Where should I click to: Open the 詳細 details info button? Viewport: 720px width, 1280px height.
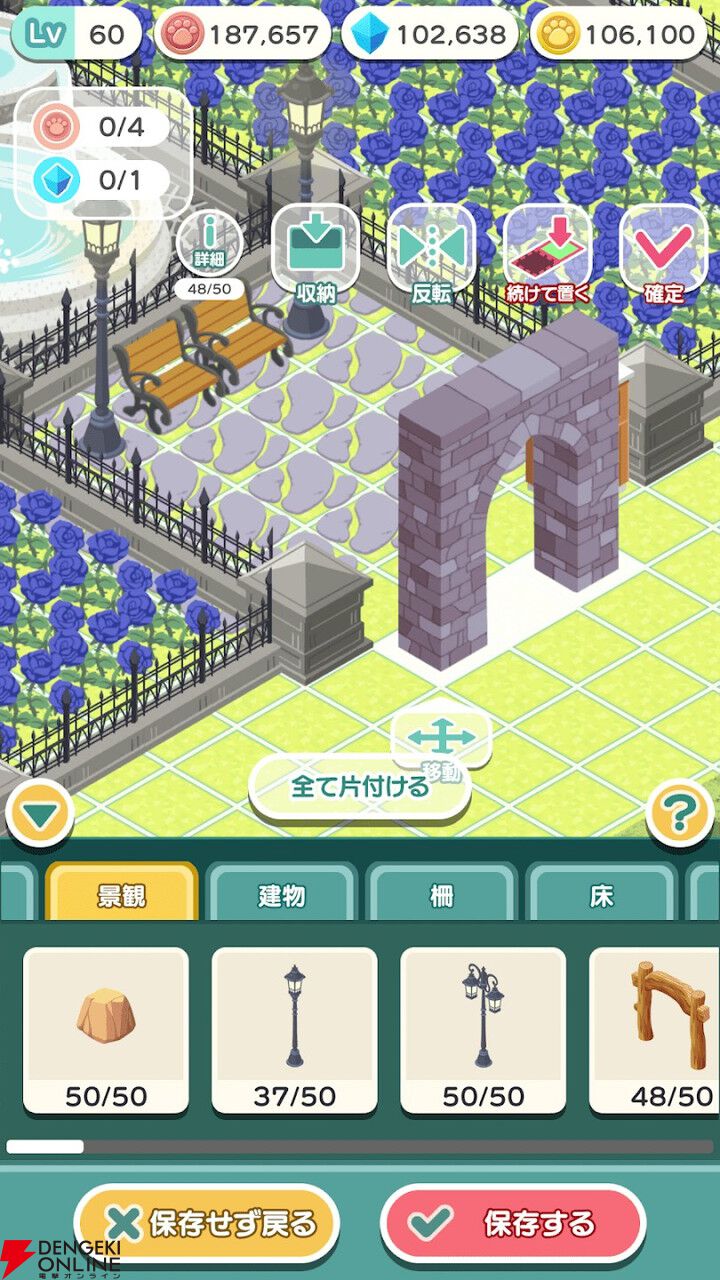(210, 244)
